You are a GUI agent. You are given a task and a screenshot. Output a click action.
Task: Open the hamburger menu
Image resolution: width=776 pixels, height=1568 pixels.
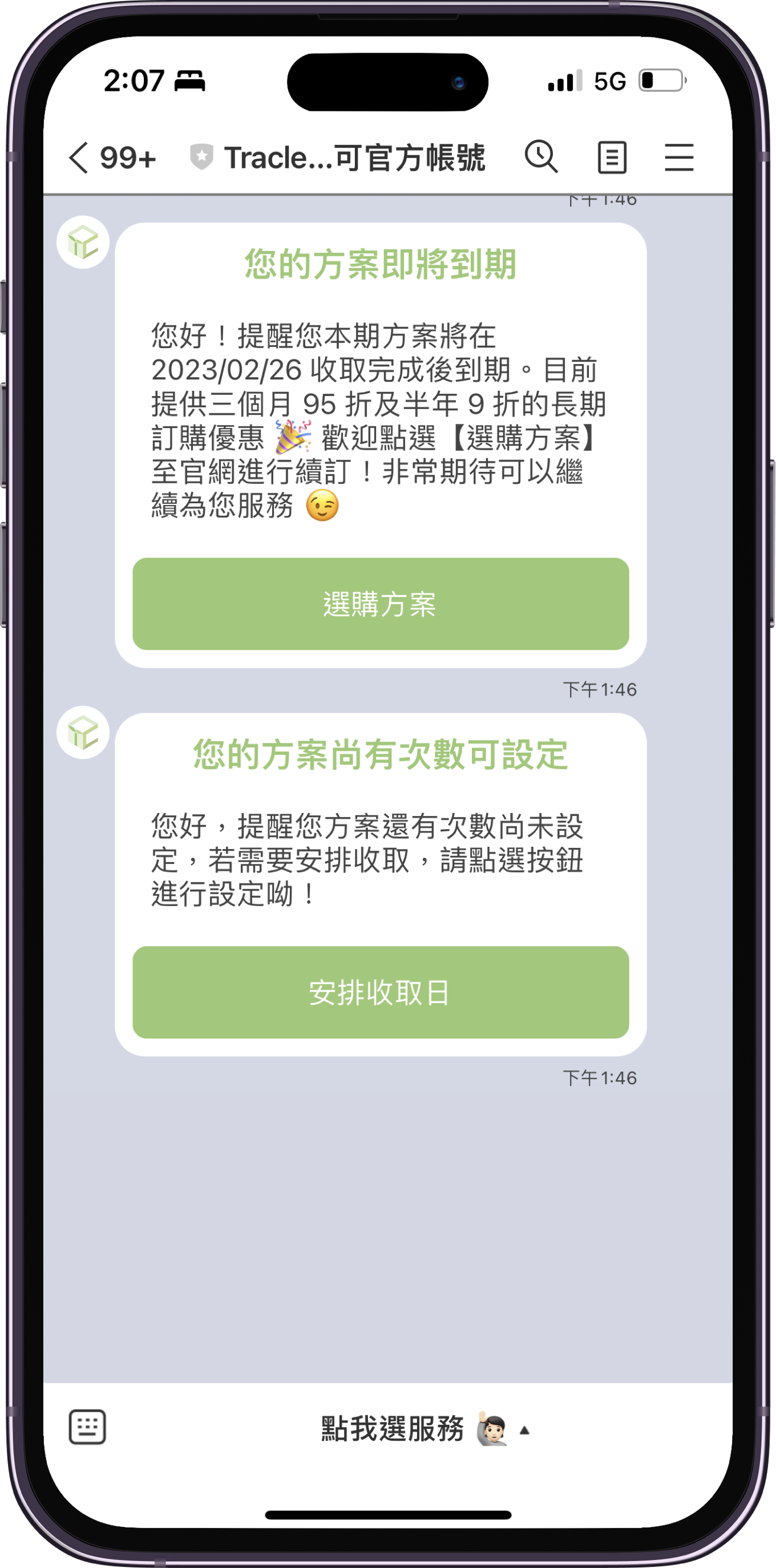point(678,157)
